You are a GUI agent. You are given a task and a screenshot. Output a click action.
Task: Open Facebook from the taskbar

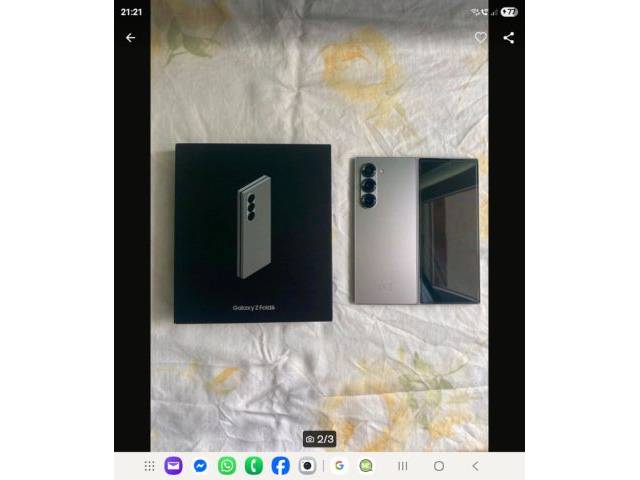click(x=281, y=466)
